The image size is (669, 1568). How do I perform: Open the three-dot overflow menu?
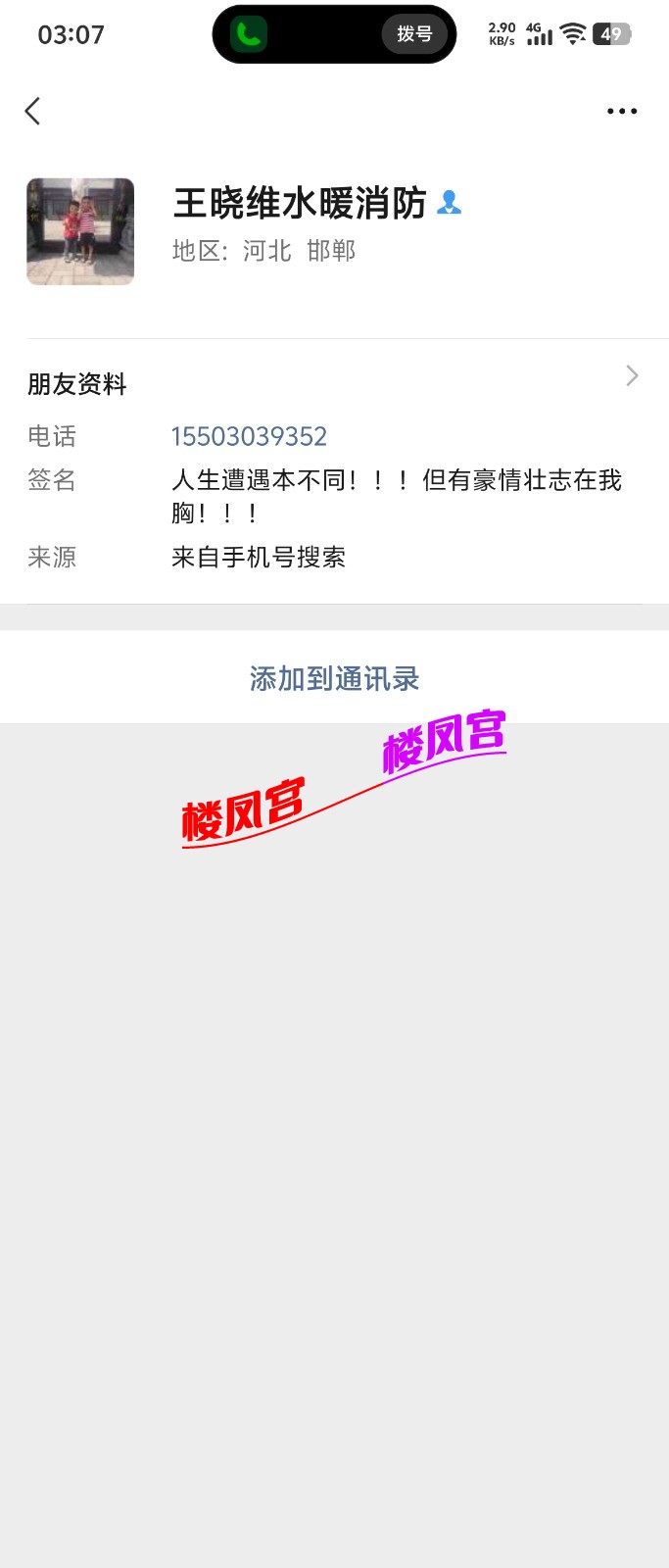[622, 112]
